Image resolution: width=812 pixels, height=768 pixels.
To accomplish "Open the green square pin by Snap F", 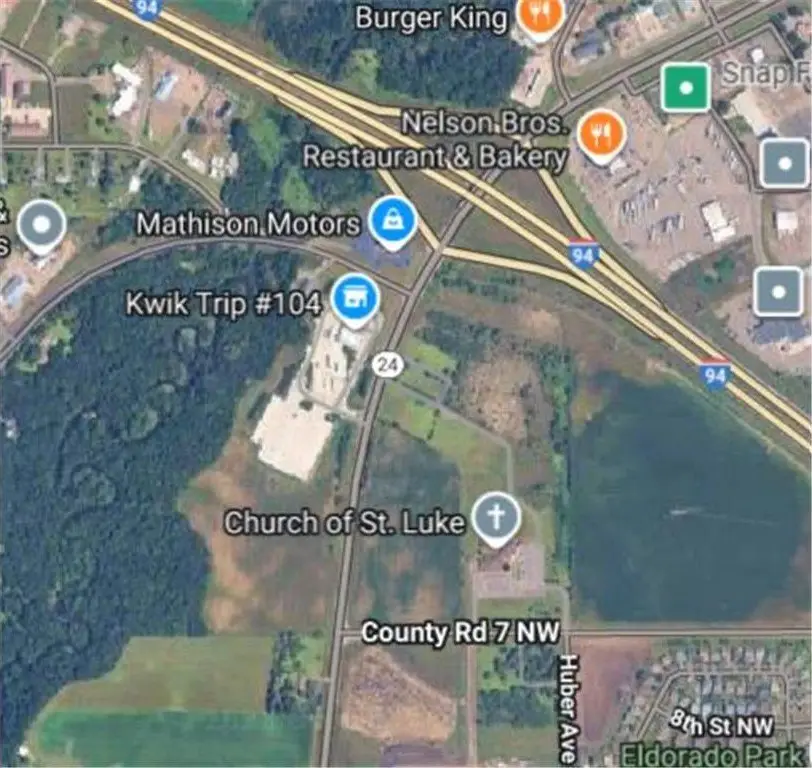I will 686,87.
